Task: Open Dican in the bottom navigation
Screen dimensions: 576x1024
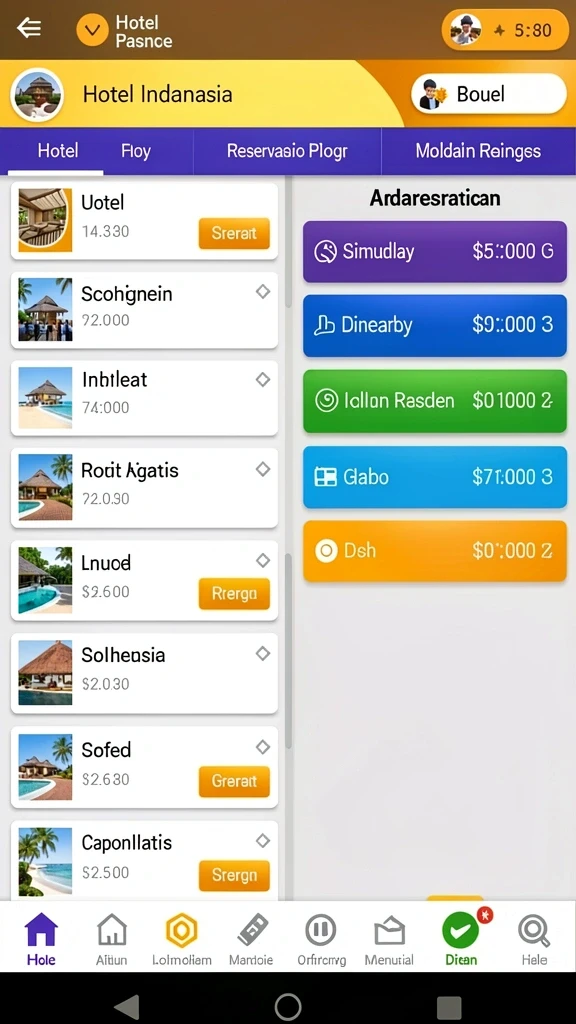Action: [461, 938]
